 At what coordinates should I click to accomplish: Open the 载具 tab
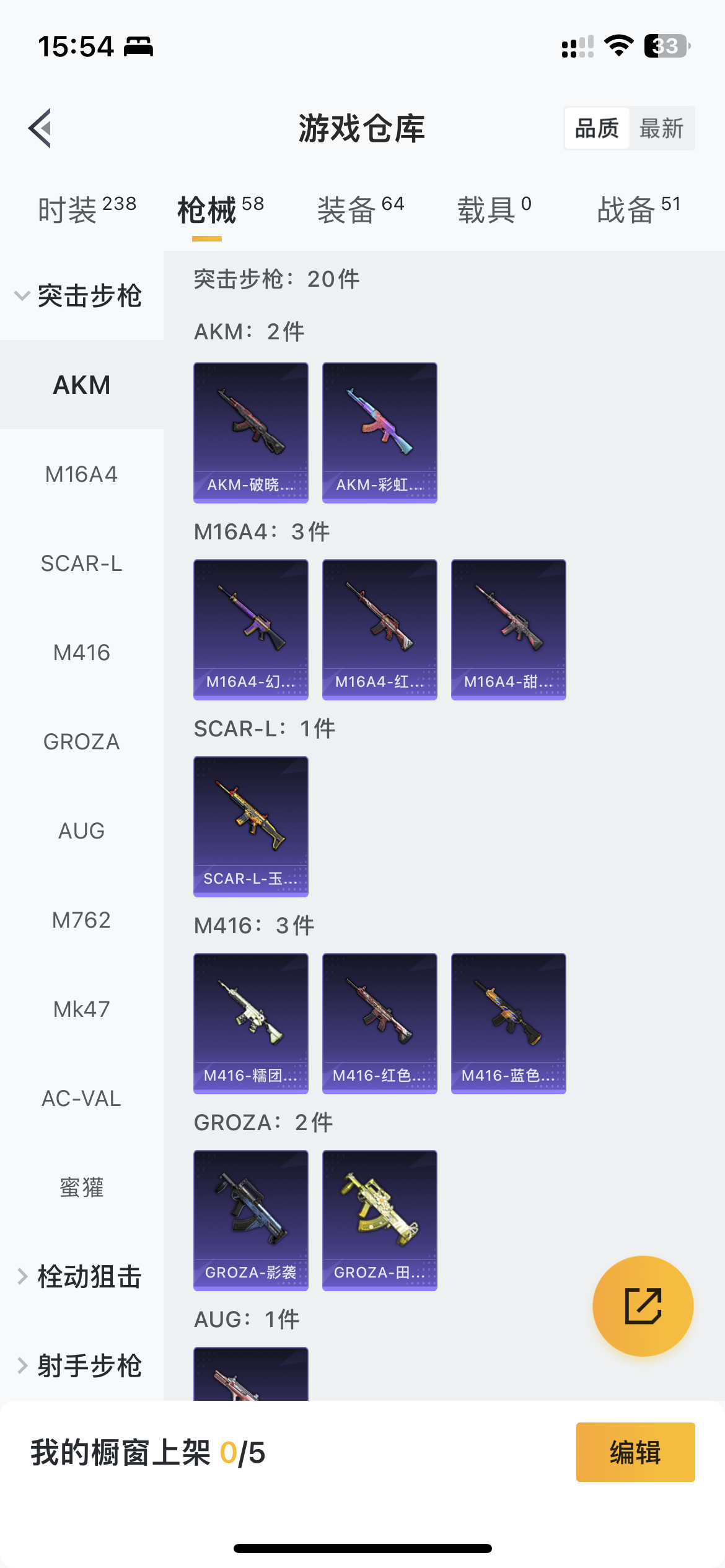(494, 210)
